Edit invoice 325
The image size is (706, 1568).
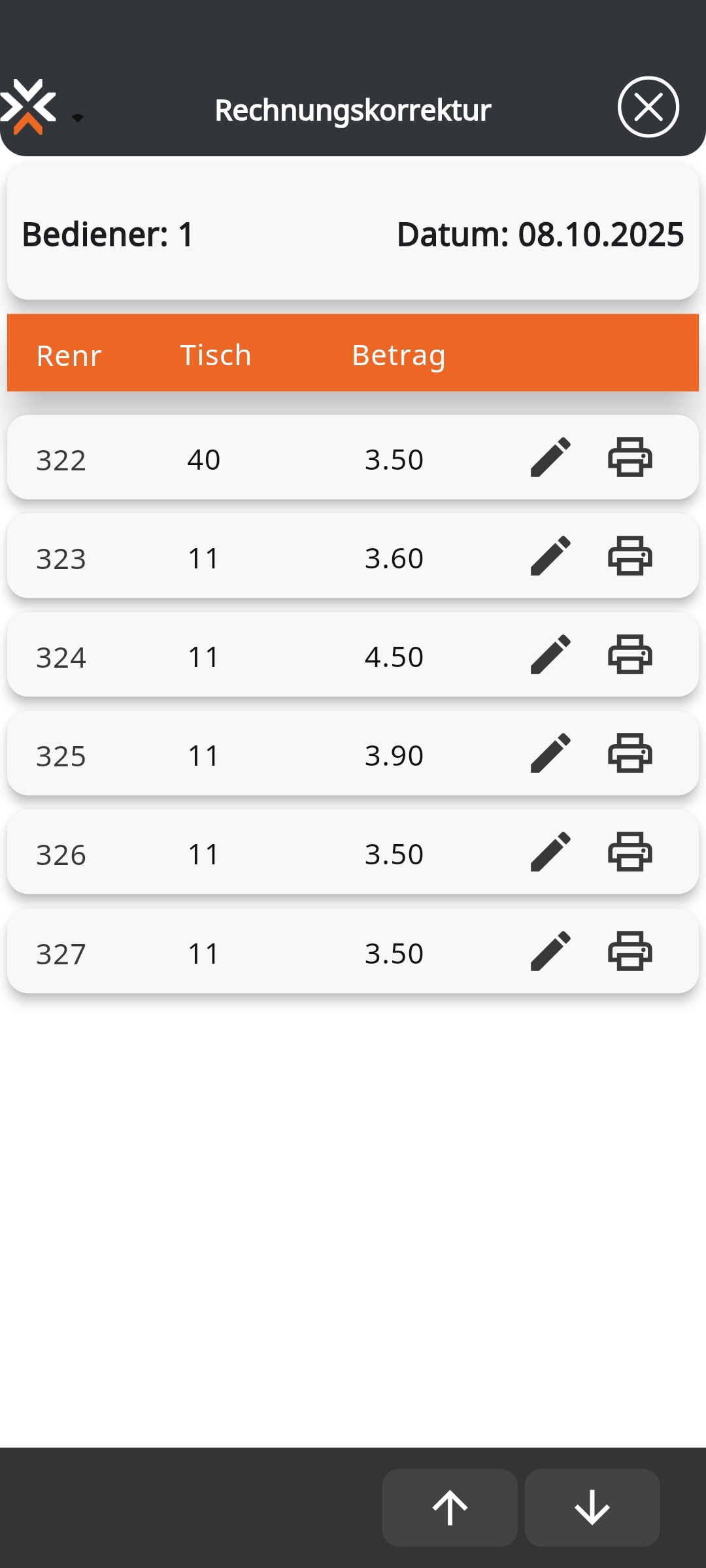550,753
